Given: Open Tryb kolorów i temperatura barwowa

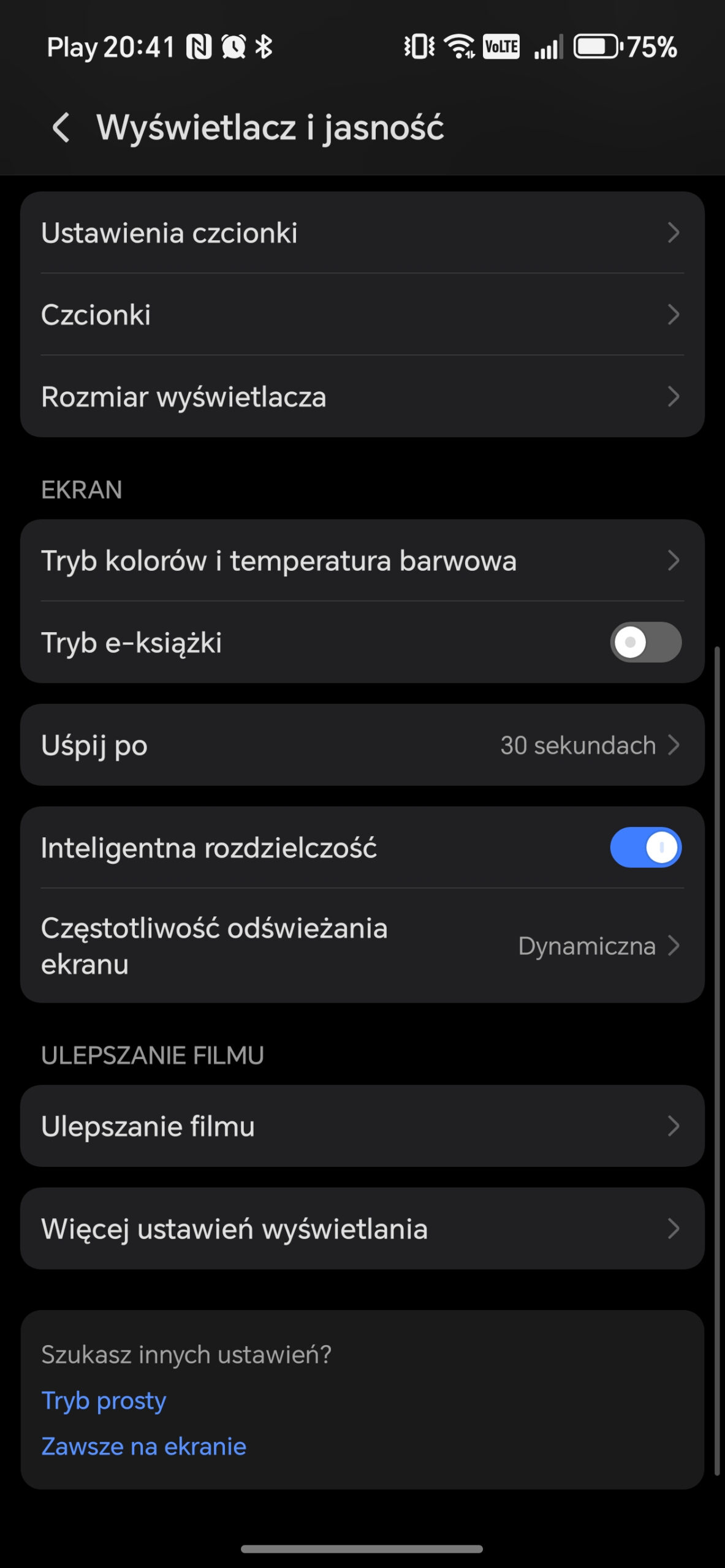Looking at the screenshot, I should coord(362,560).
